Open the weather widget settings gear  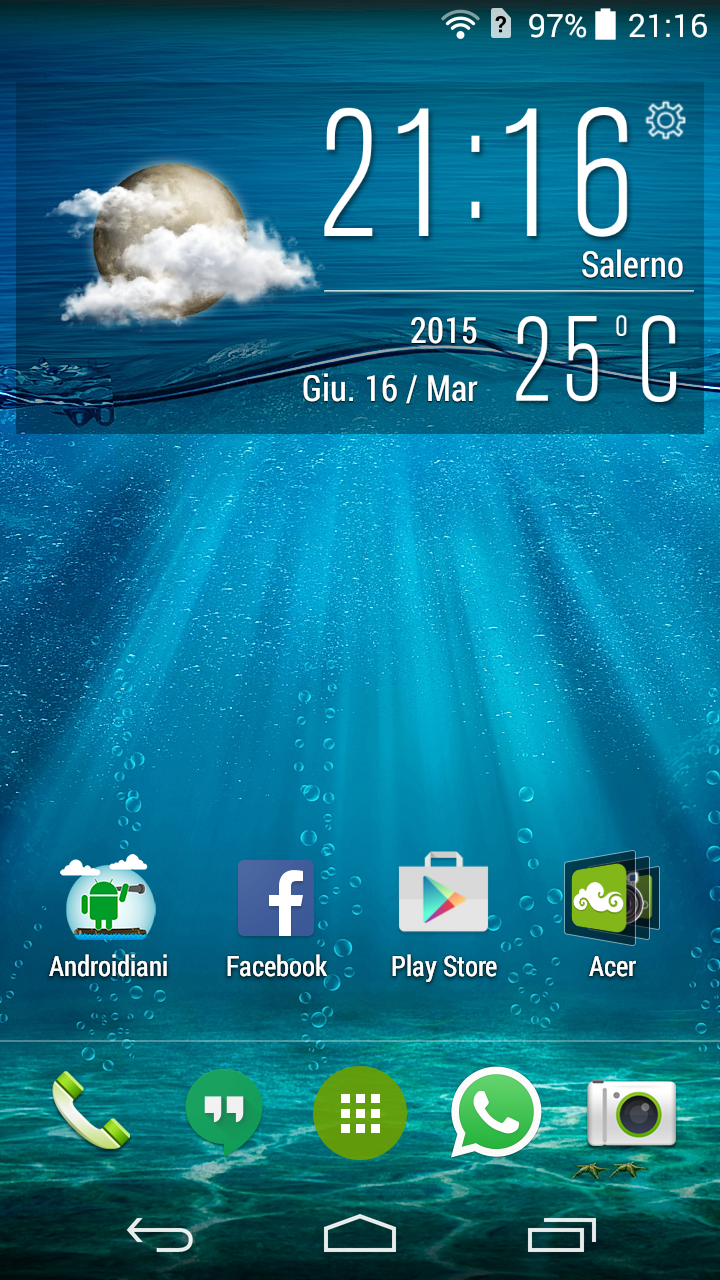pos(665,120)
